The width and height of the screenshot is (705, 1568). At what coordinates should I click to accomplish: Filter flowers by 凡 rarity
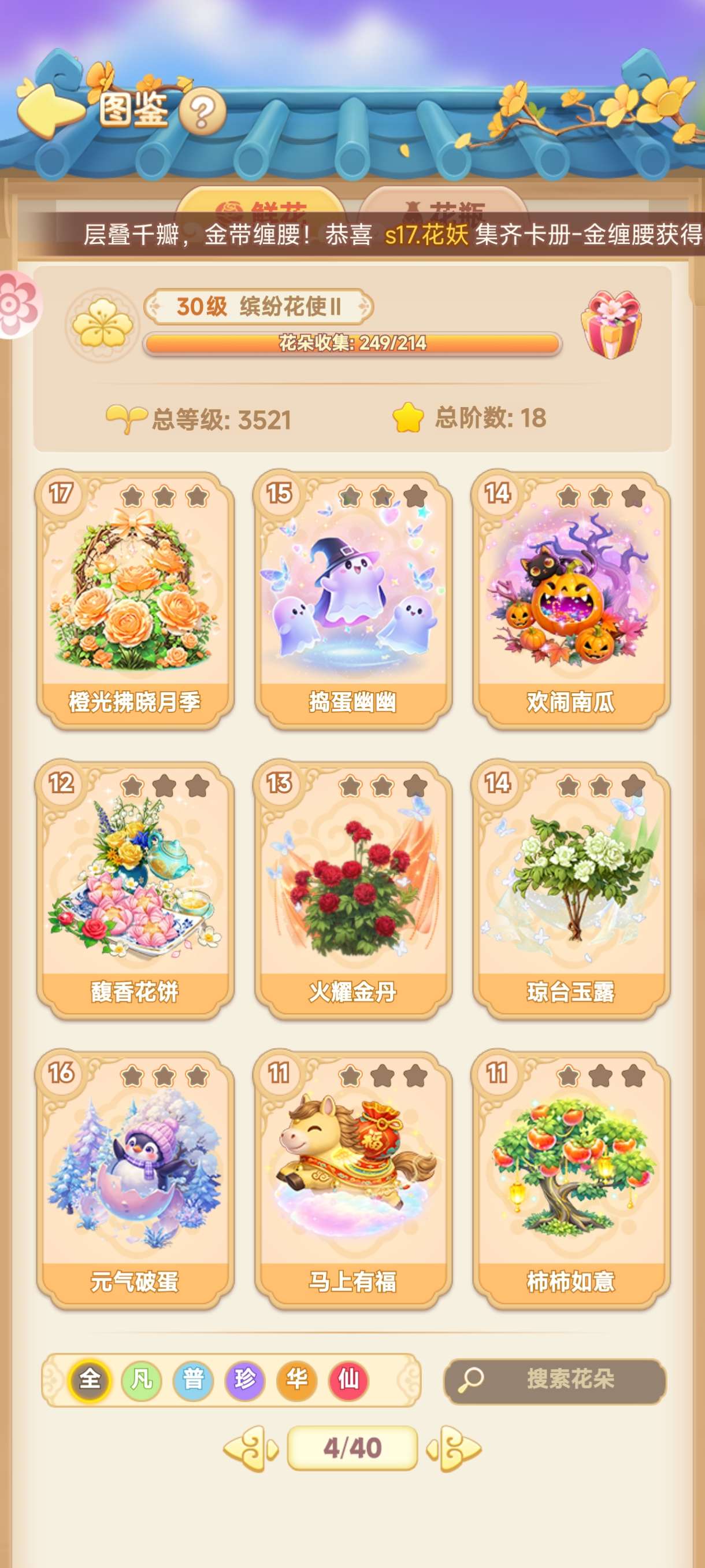point(142,1379)
